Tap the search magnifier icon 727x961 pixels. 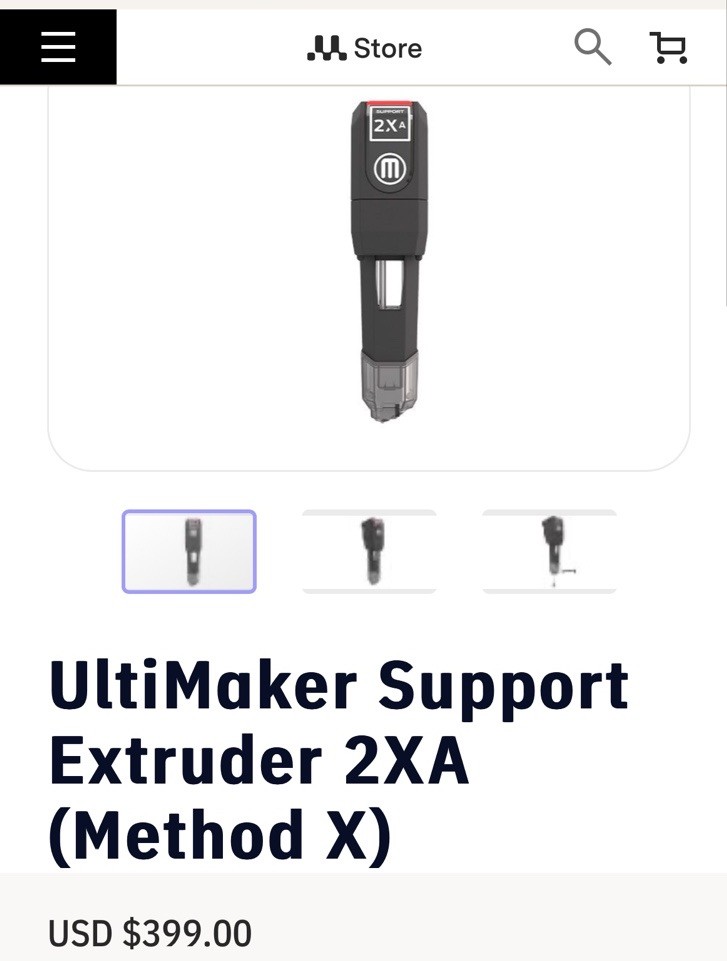593,46
